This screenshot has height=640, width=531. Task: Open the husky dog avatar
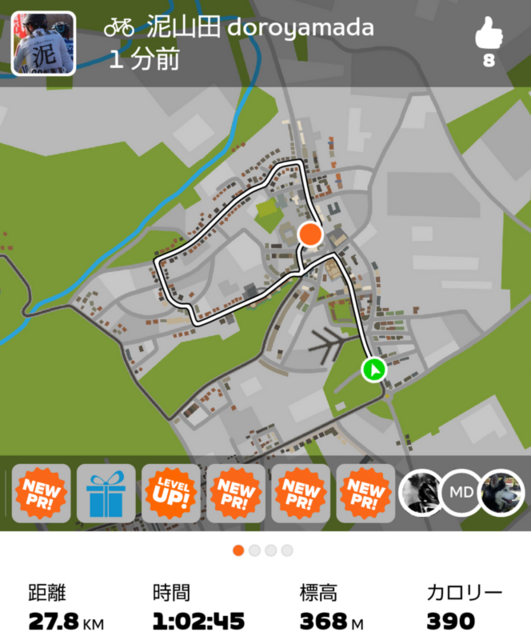(x=502, y=493)
